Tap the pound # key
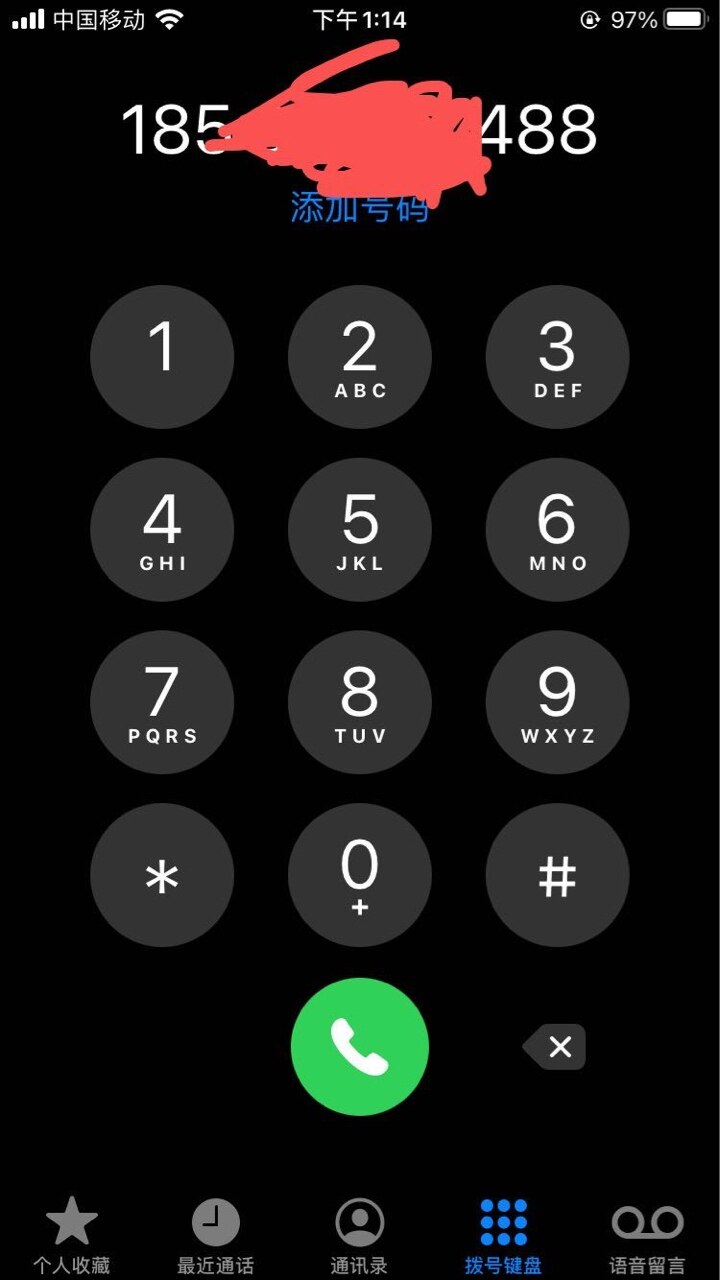The image size is (720, 1280). tap(557, 876)
